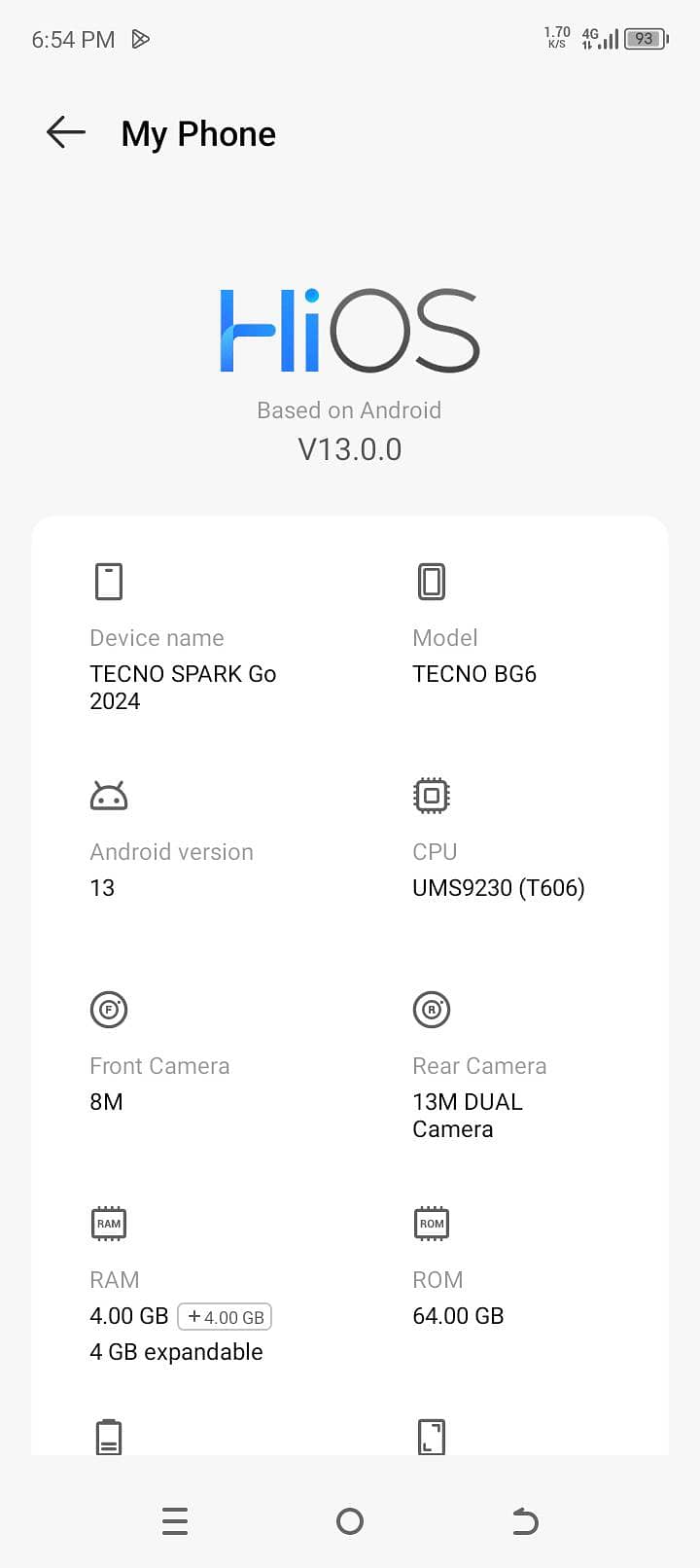Tap the 4G signal strength indicator

click(600, 39)
